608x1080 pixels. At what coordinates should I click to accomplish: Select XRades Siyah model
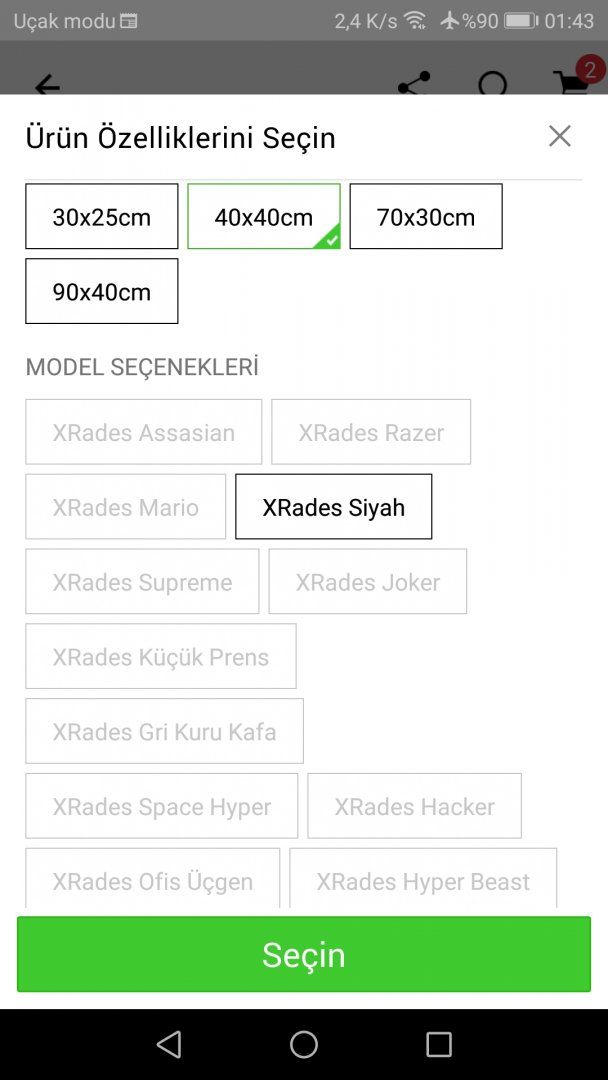click(334, 507)
